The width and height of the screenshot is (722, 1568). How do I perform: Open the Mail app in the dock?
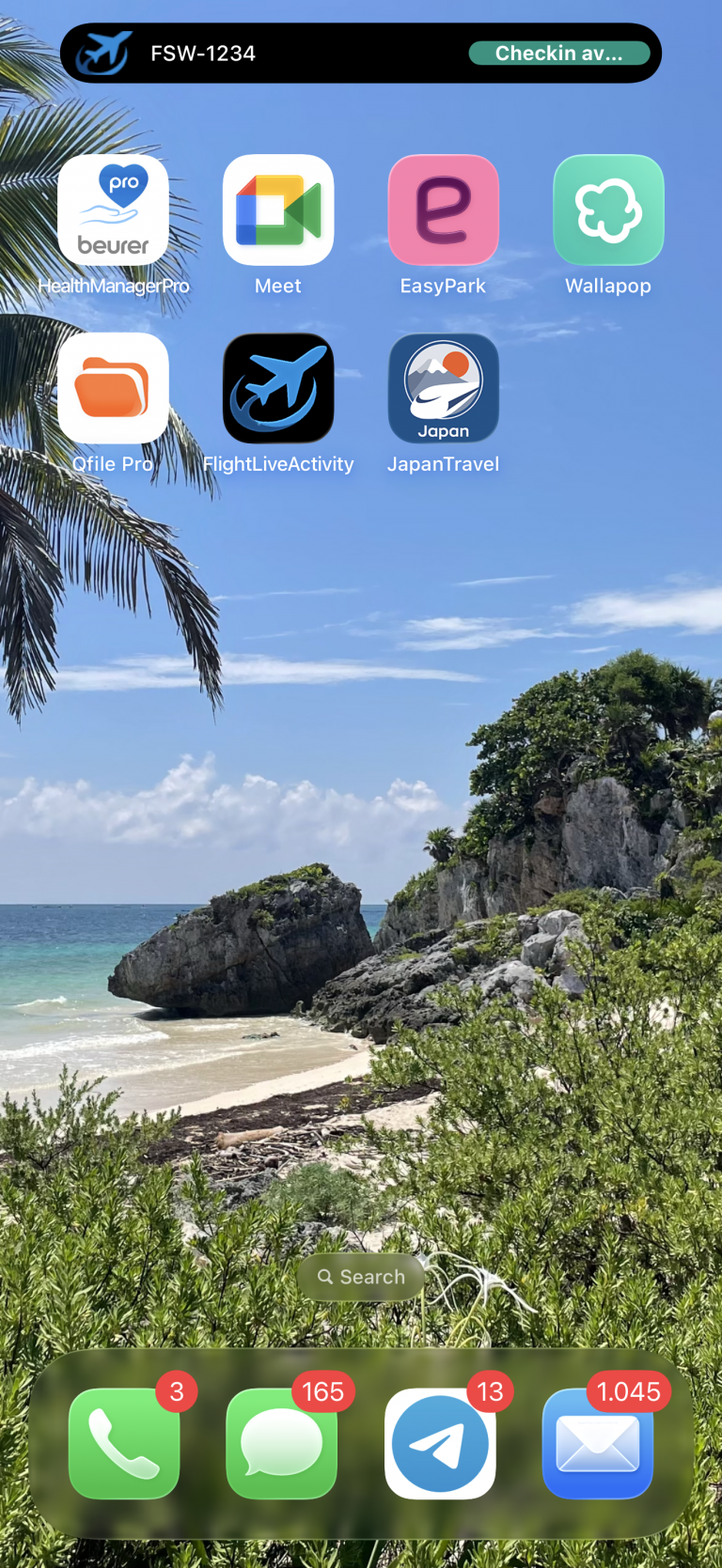(598, 1443)
